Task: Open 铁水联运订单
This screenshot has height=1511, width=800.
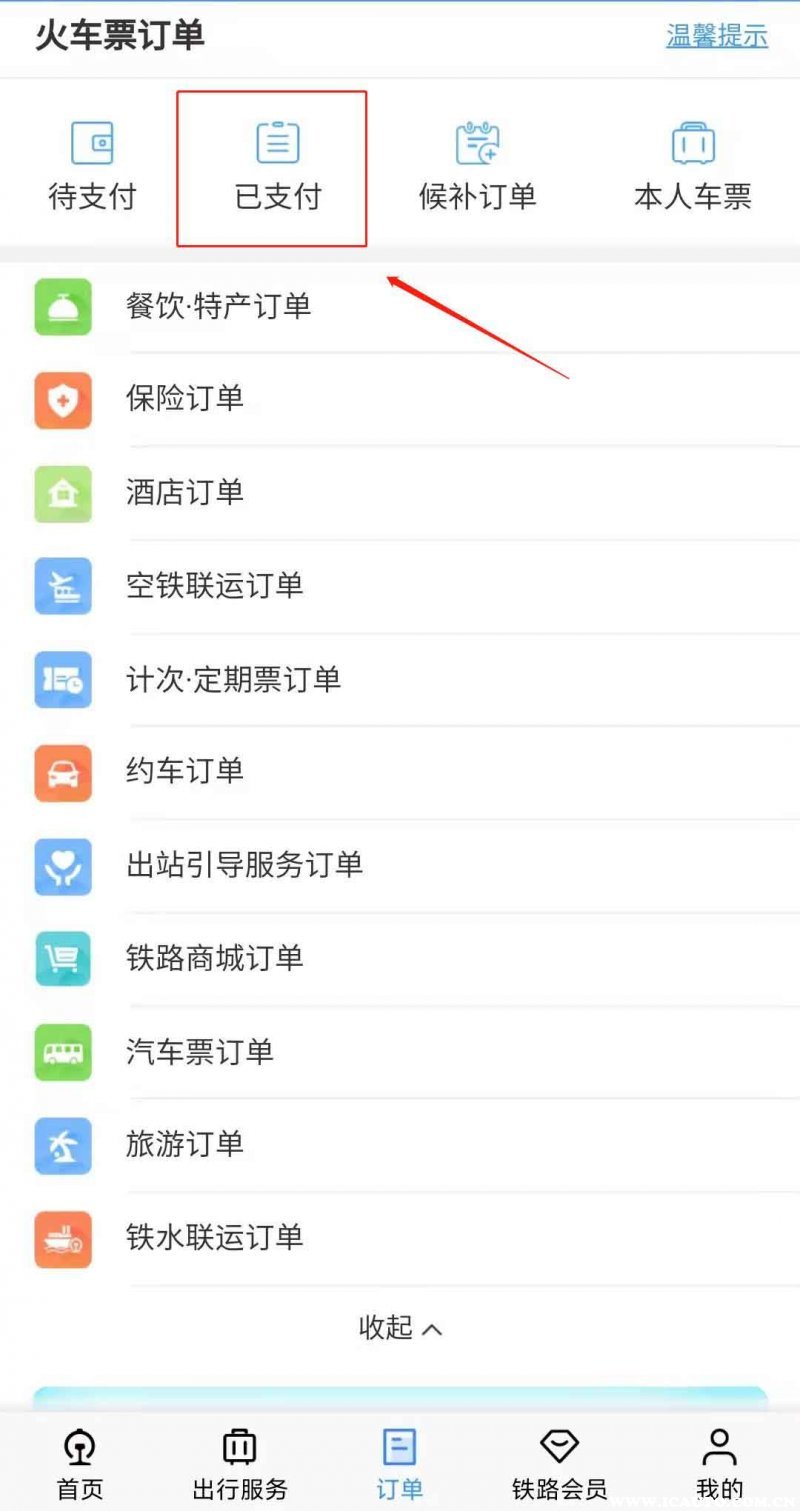Action: click(214, 1238)
